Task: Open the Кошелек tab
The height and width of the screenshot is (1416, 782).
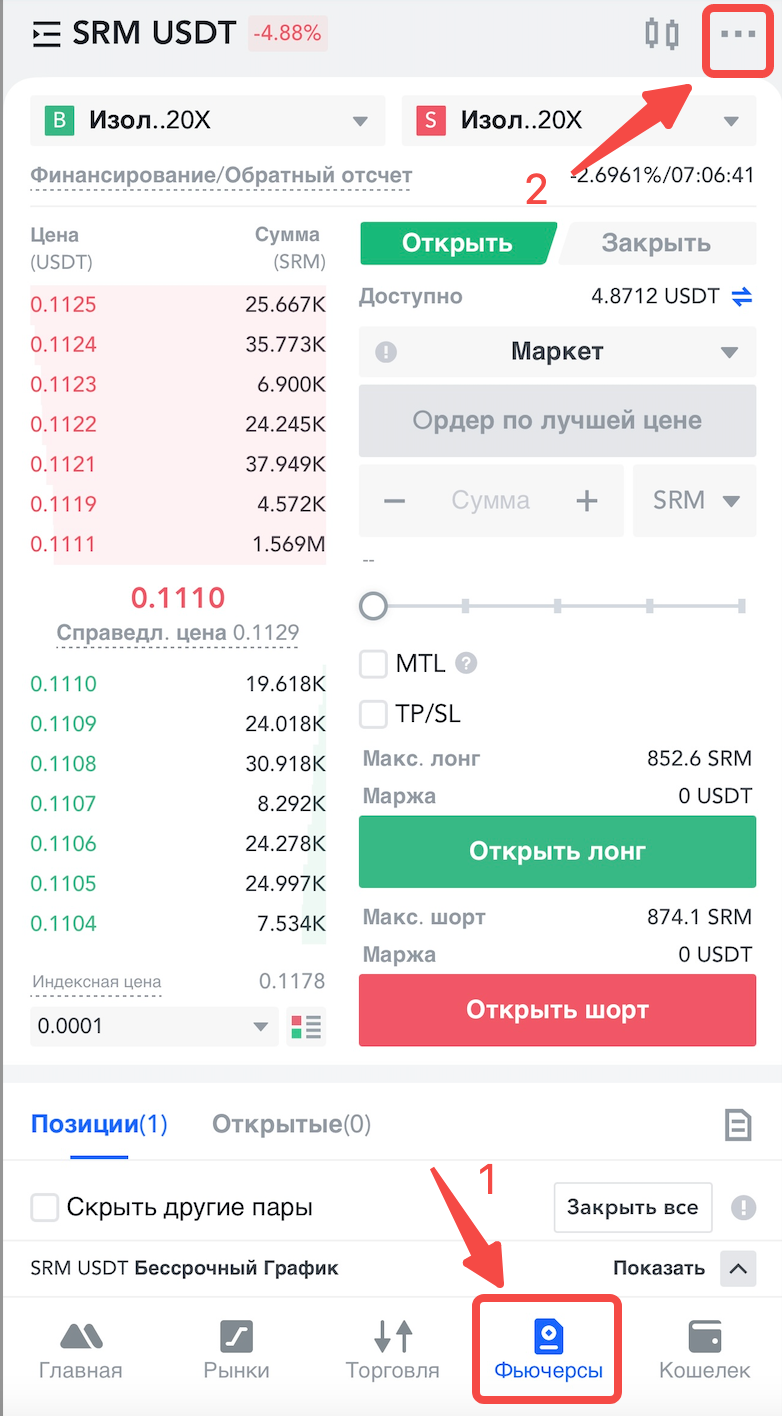Action: 704,1350
